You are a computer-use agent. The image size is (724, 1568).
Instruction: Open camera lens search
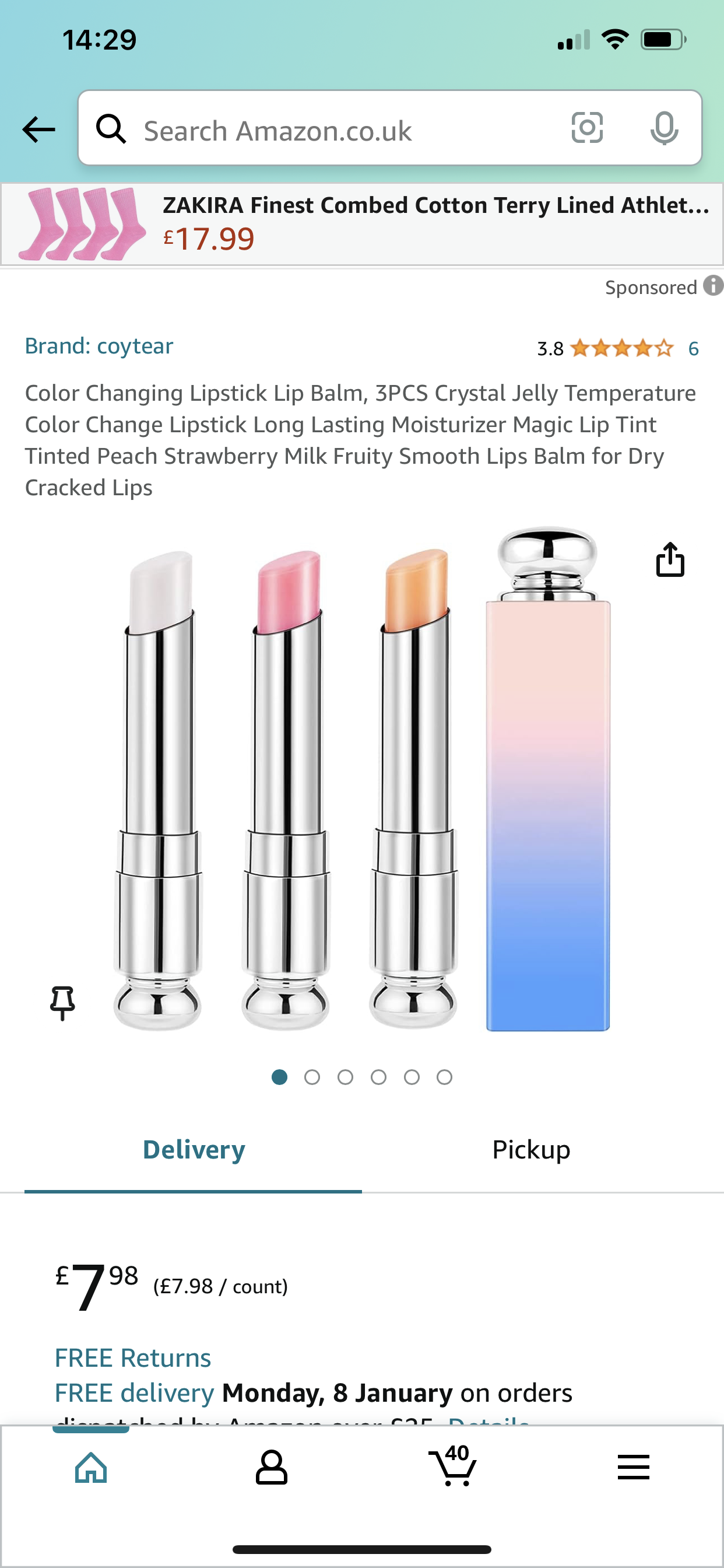click(587, 128)
